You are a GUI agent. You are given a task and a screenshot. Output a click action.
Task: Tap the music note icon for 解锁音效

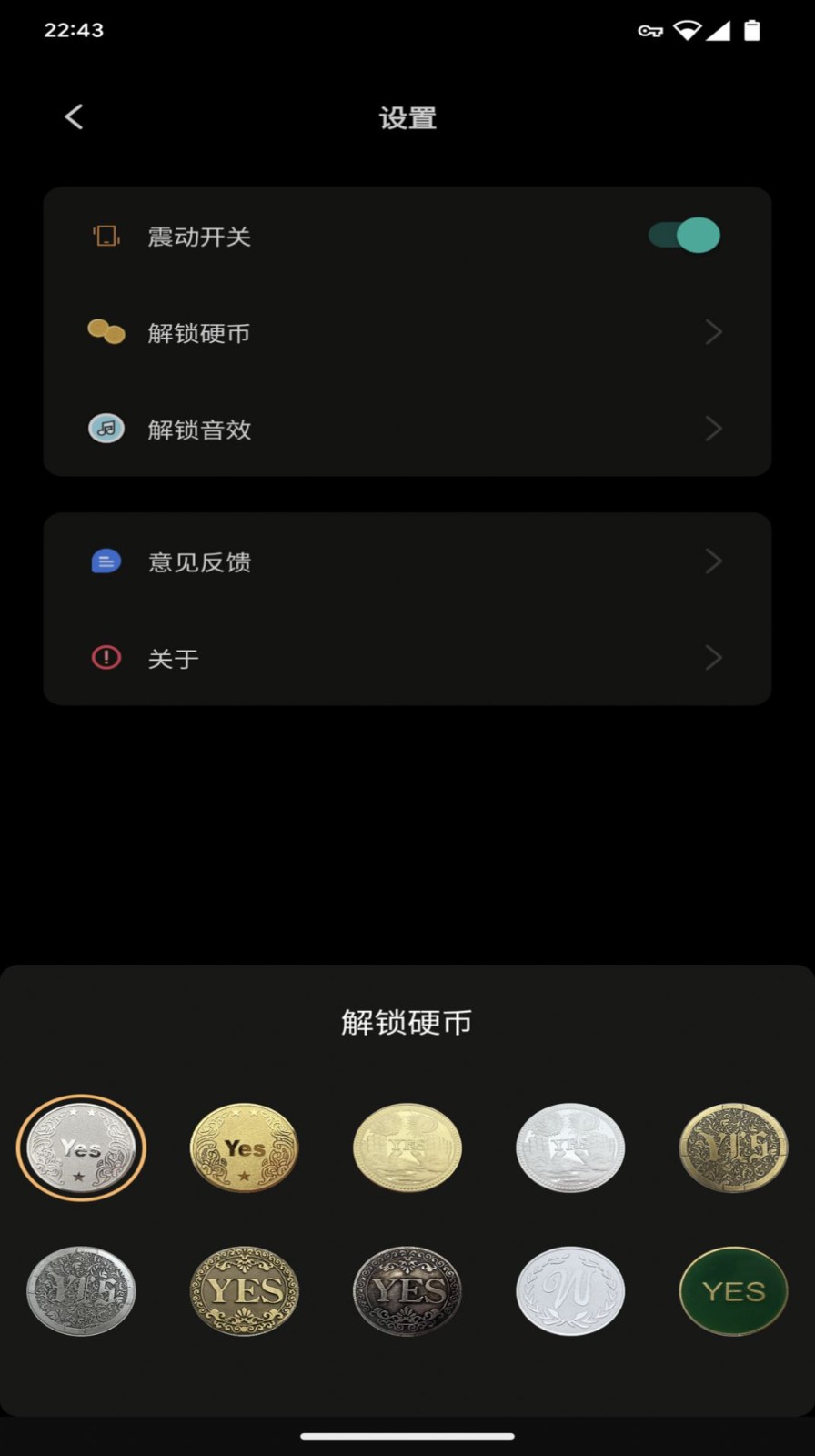pos(106,428)
